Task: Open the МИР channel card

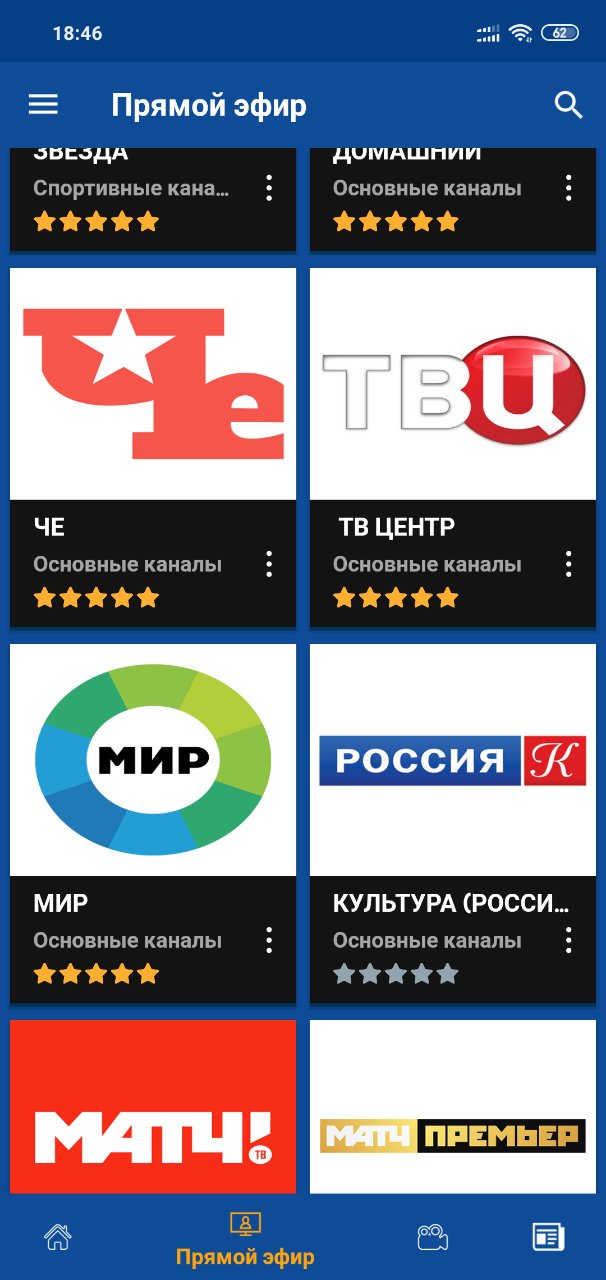Action: click(153, 823)
